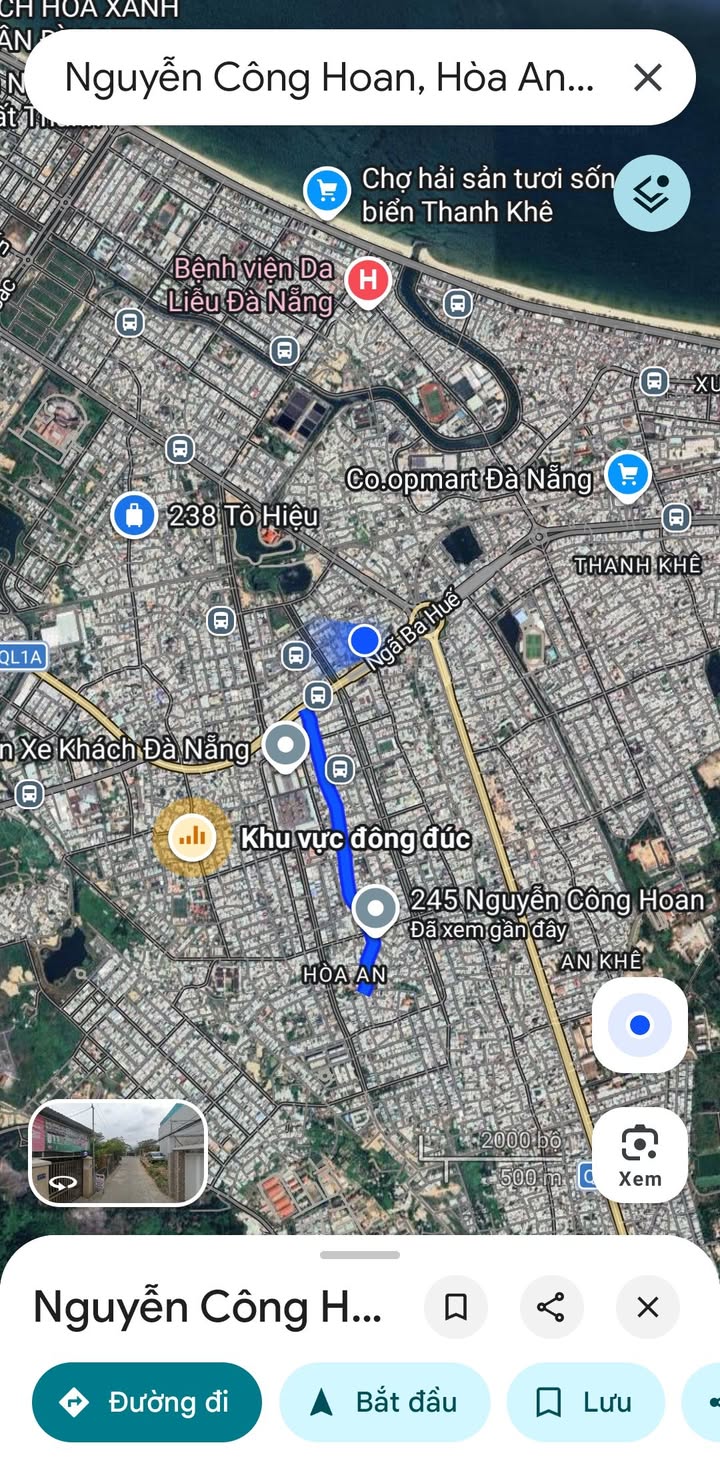Clear the search query with the X

coord(648,77)
